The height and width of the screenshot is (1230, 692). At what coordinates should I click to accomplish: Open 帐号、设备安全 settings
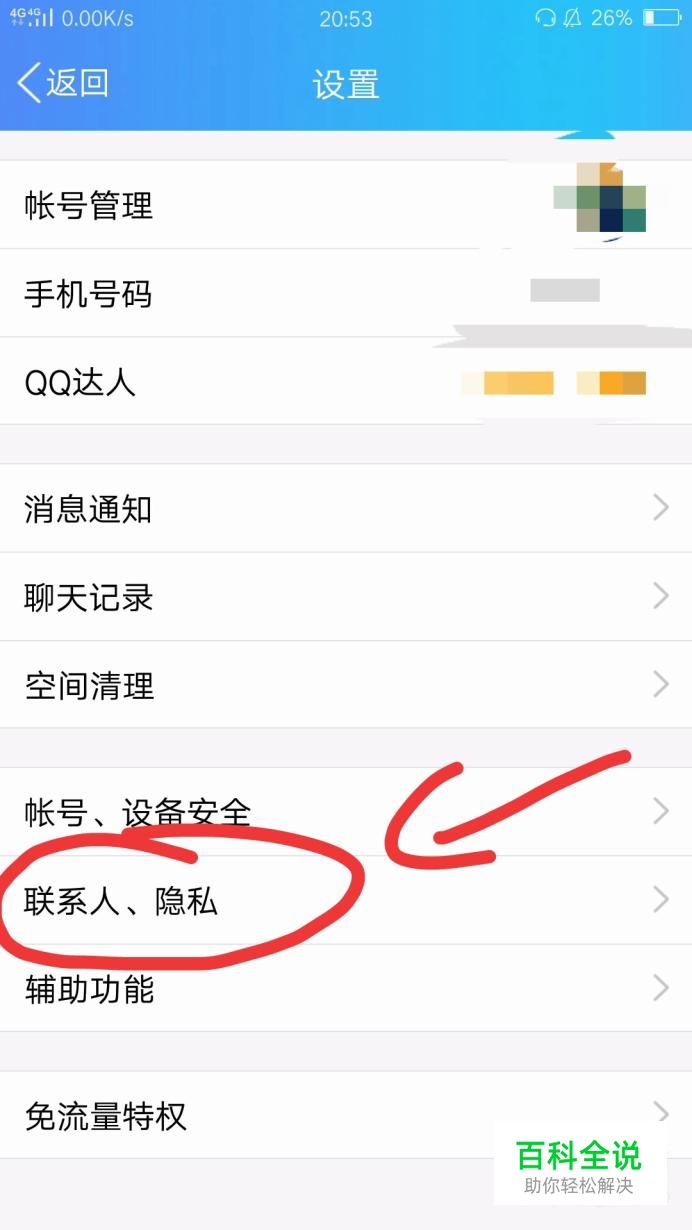[x=346, y=812]
